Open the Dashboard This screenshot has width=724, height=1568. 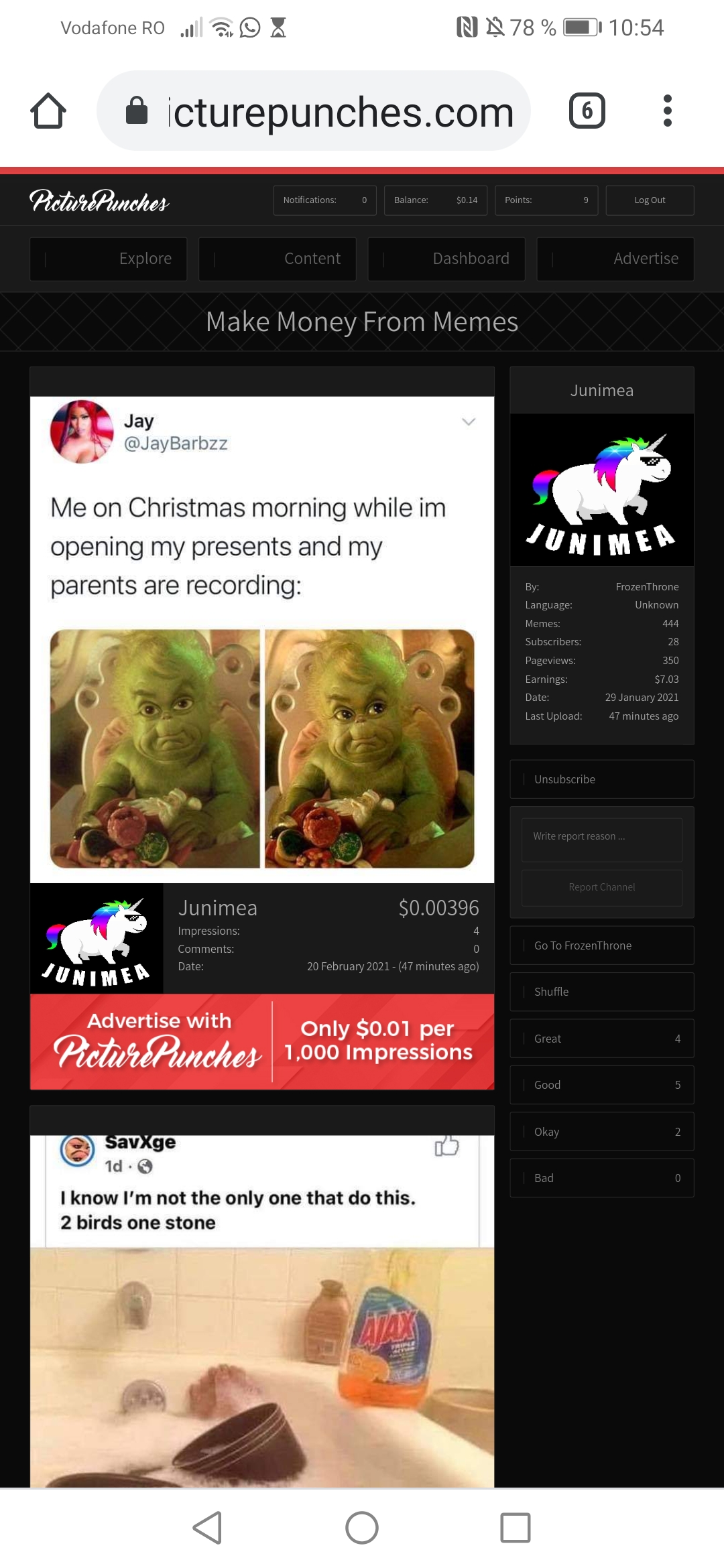click(x=446, y=259)
